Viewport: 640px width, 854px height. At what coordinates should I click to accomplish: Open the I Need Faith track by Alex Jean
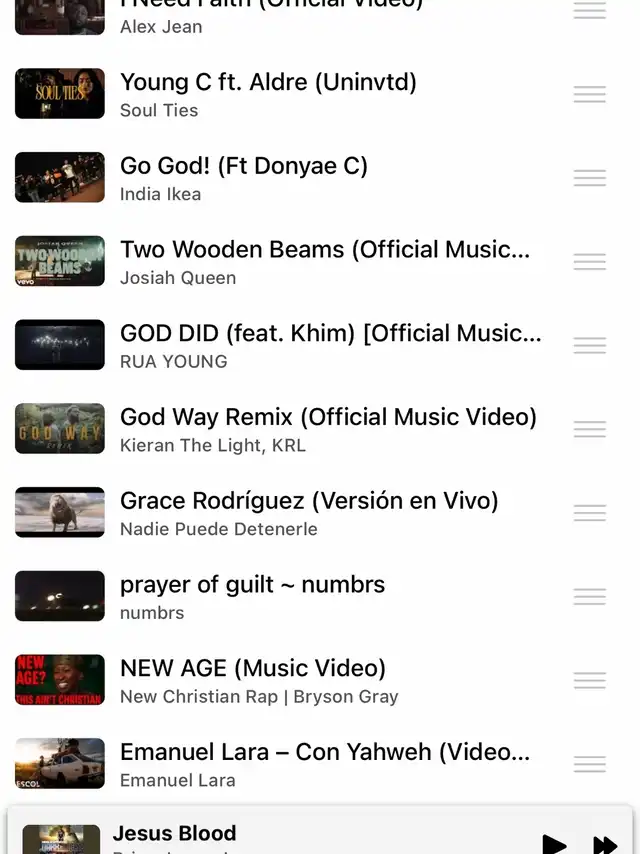pyautogui.click(x=270, y=15)
